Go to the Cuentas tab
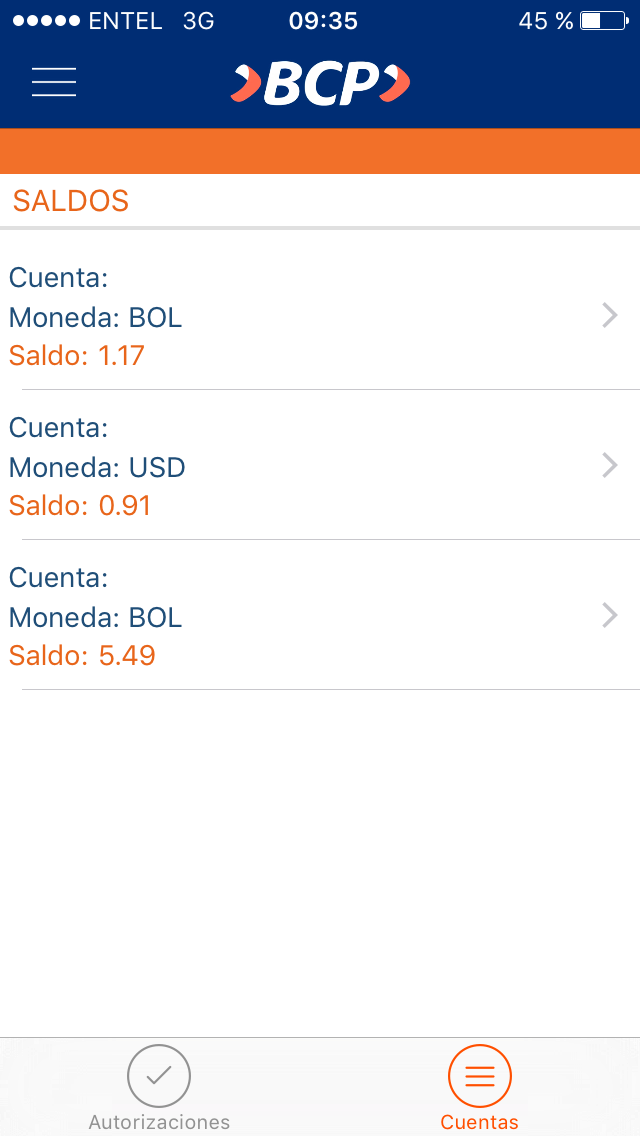Image resolution: width=640 pixels, height=1136 pixels. tap(480, 1087)
